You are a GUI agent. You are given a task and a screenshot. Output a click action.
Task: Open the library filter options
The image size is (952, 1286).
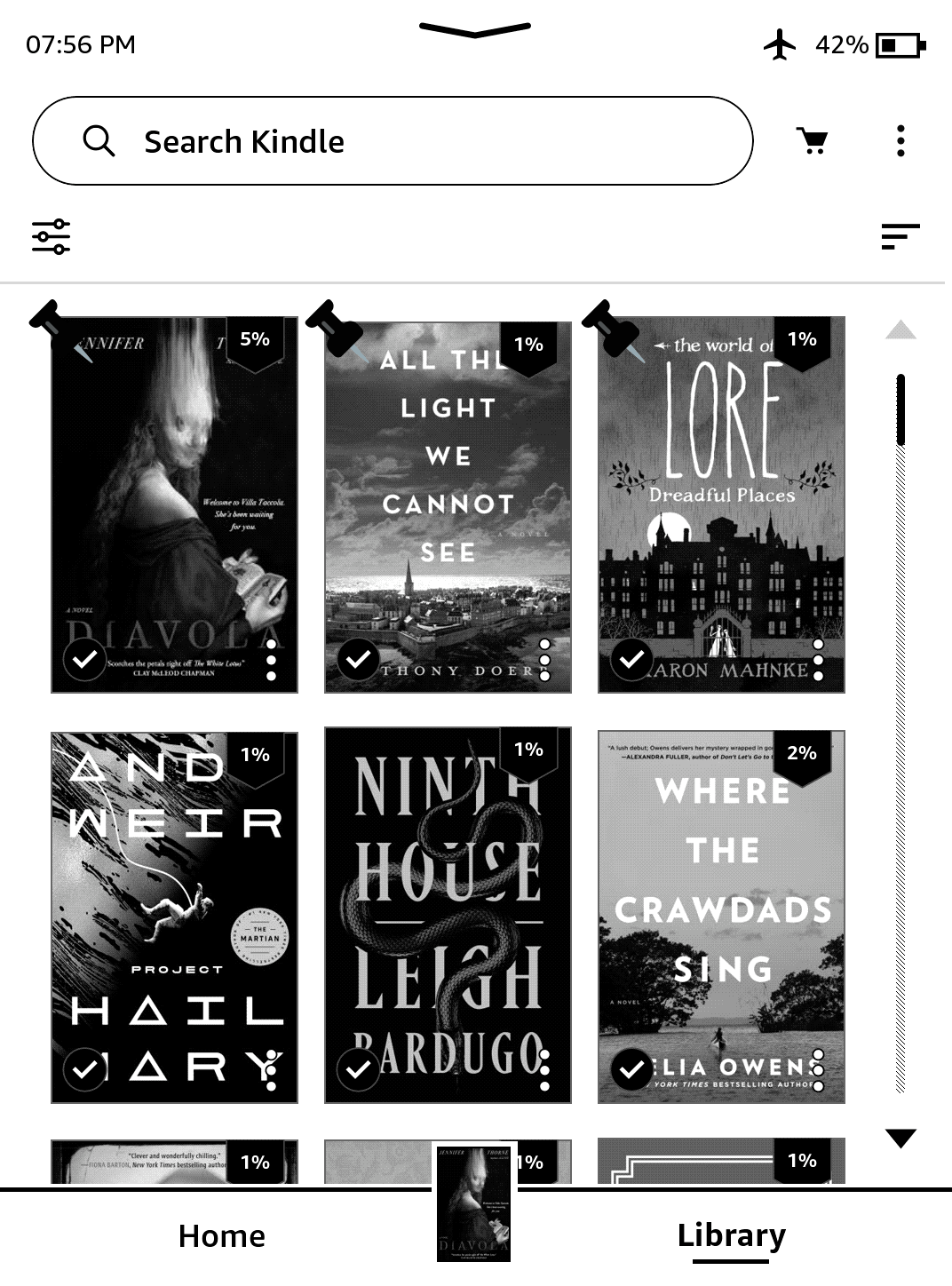click(51, 236)
